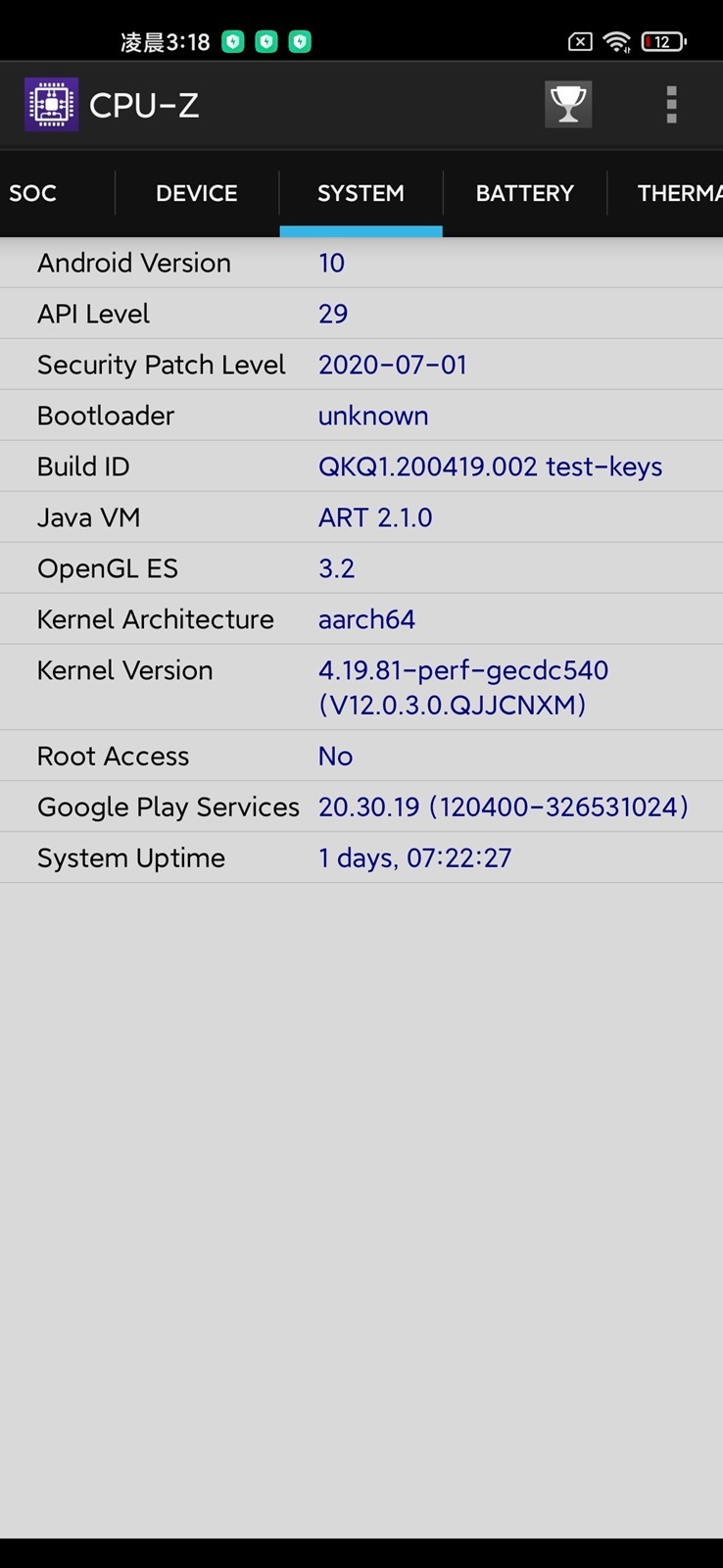723x1568 pixels.
Task: Open the three-dot overflow menu
Action: [671, 104]
